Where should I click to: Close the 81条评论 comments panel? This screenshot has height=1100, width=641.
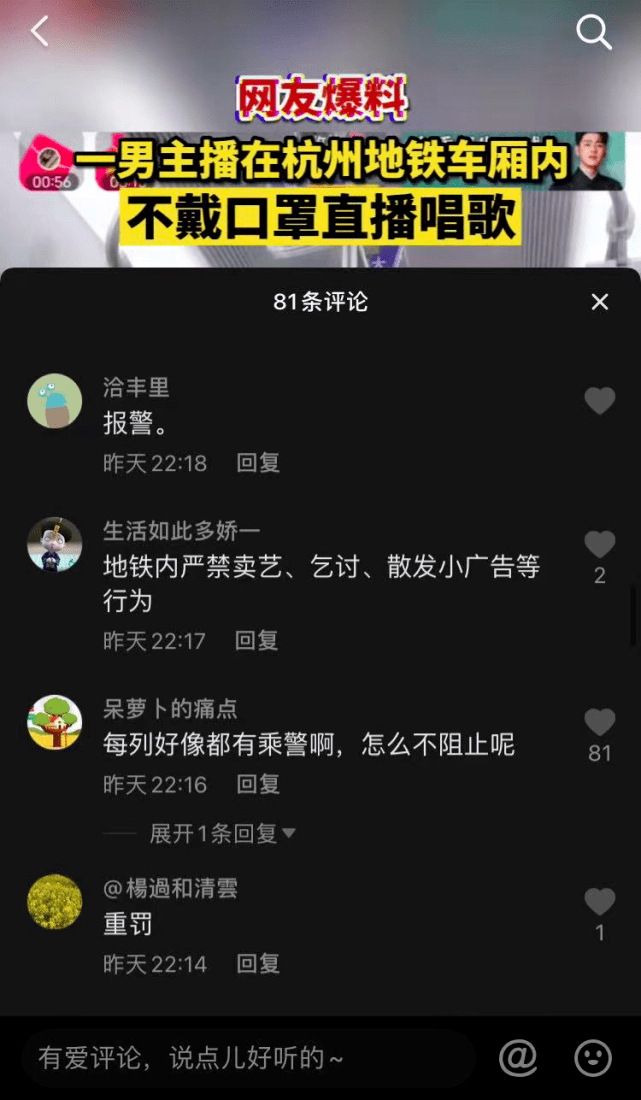(599, 302)
